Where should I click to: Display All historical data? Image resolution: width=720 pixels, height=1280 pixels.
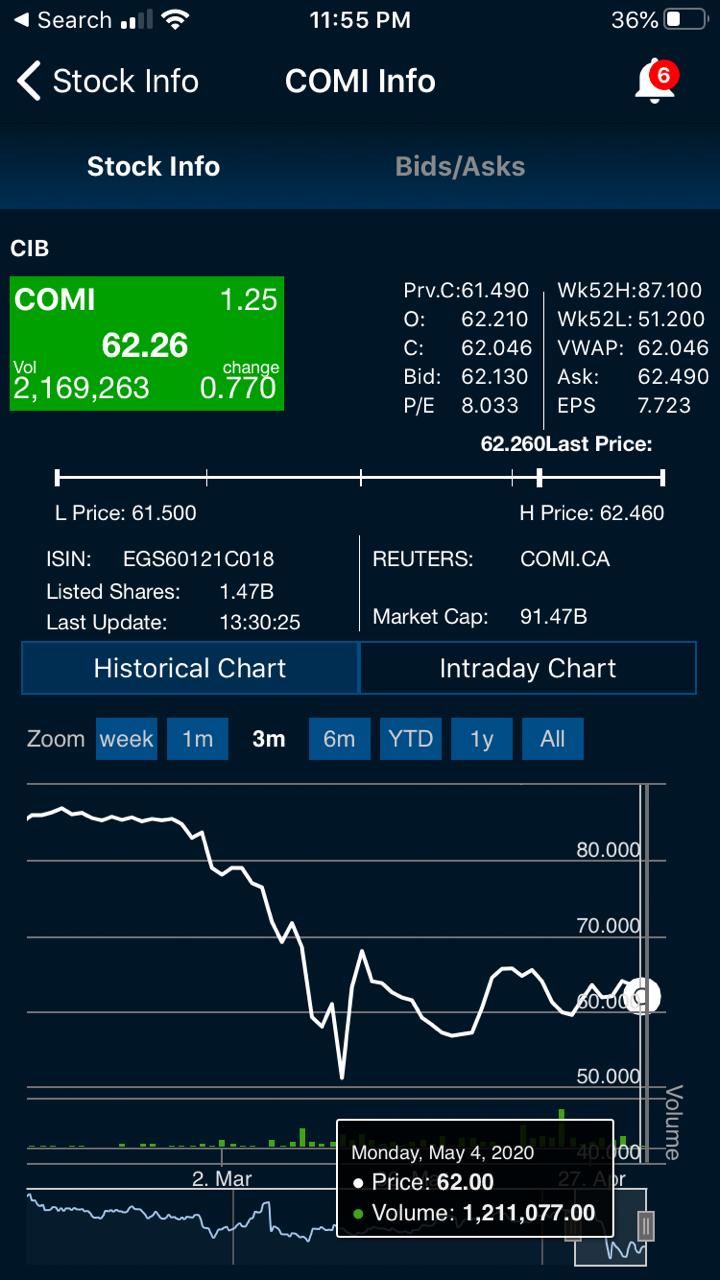pos(552,739)
